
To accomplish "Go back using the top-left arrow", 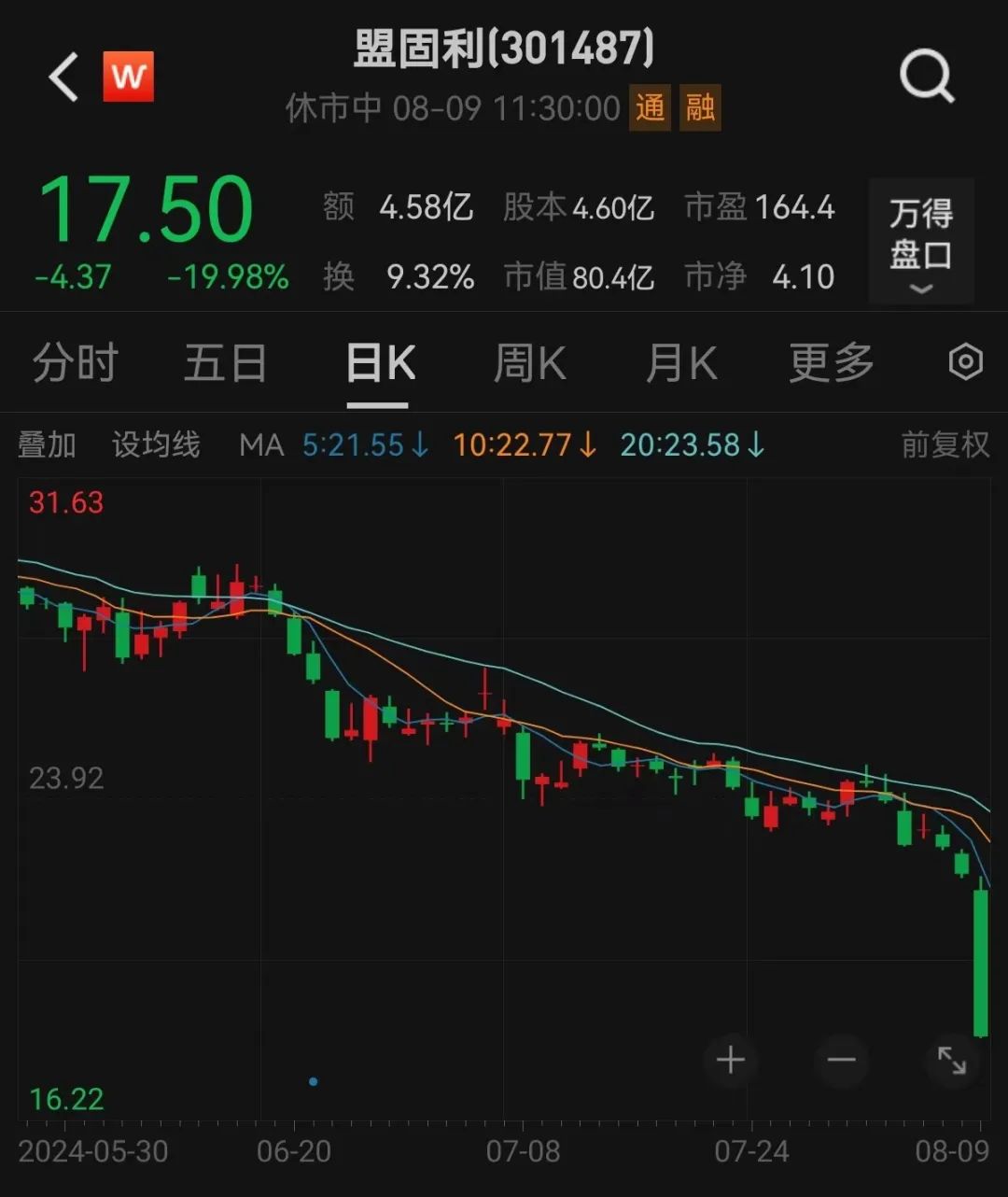I will [x=63, y=77].
